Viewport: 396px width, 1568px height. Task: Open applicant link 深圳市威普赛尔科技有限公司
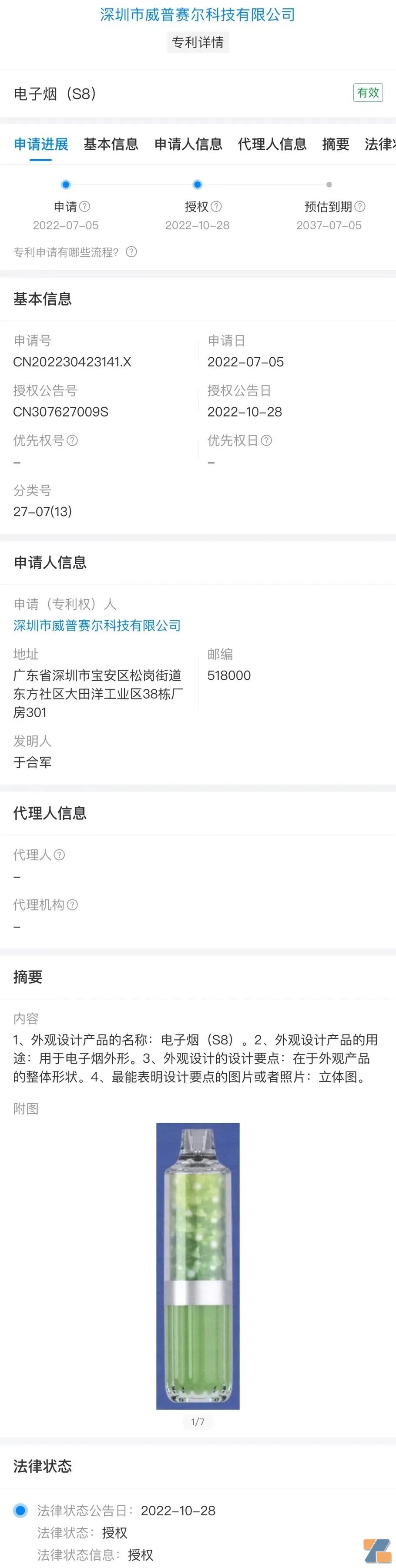(97, 625)
